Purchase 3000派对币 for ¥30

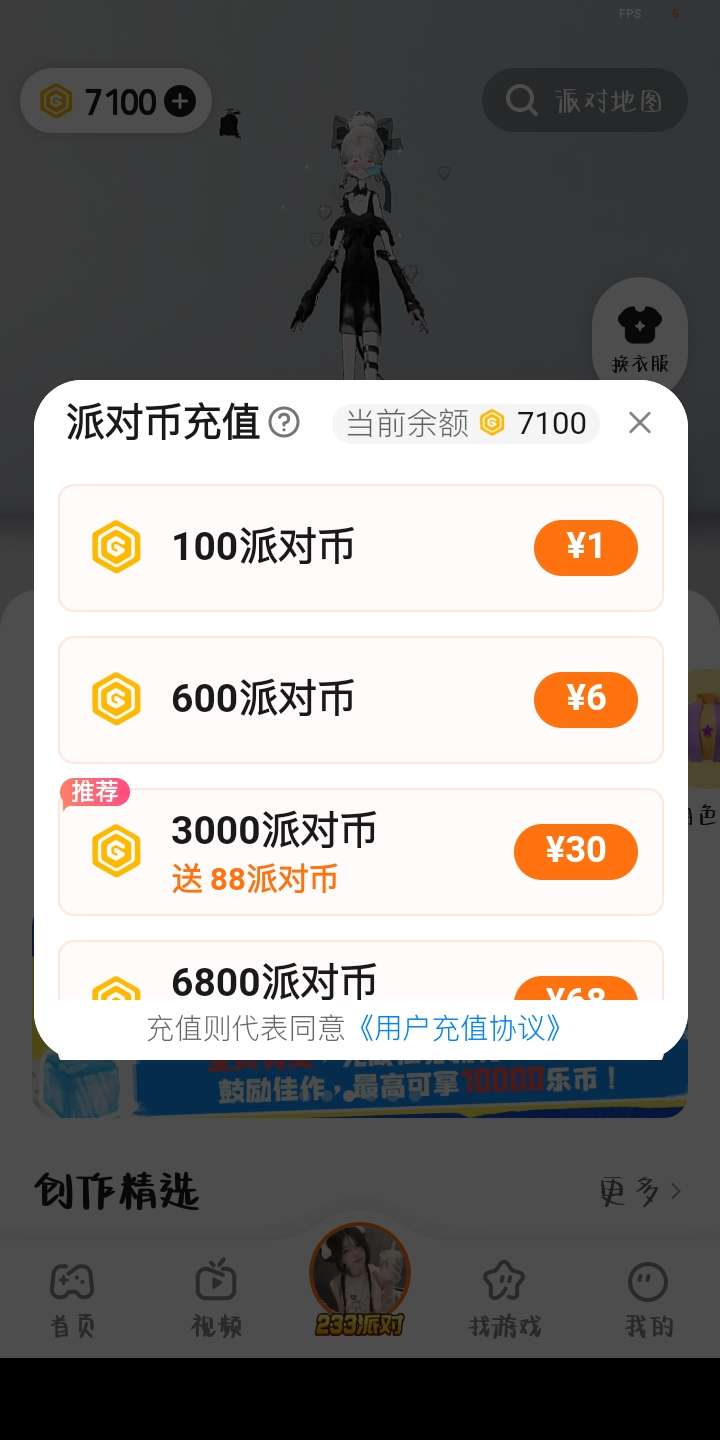[x=575, y=851]
